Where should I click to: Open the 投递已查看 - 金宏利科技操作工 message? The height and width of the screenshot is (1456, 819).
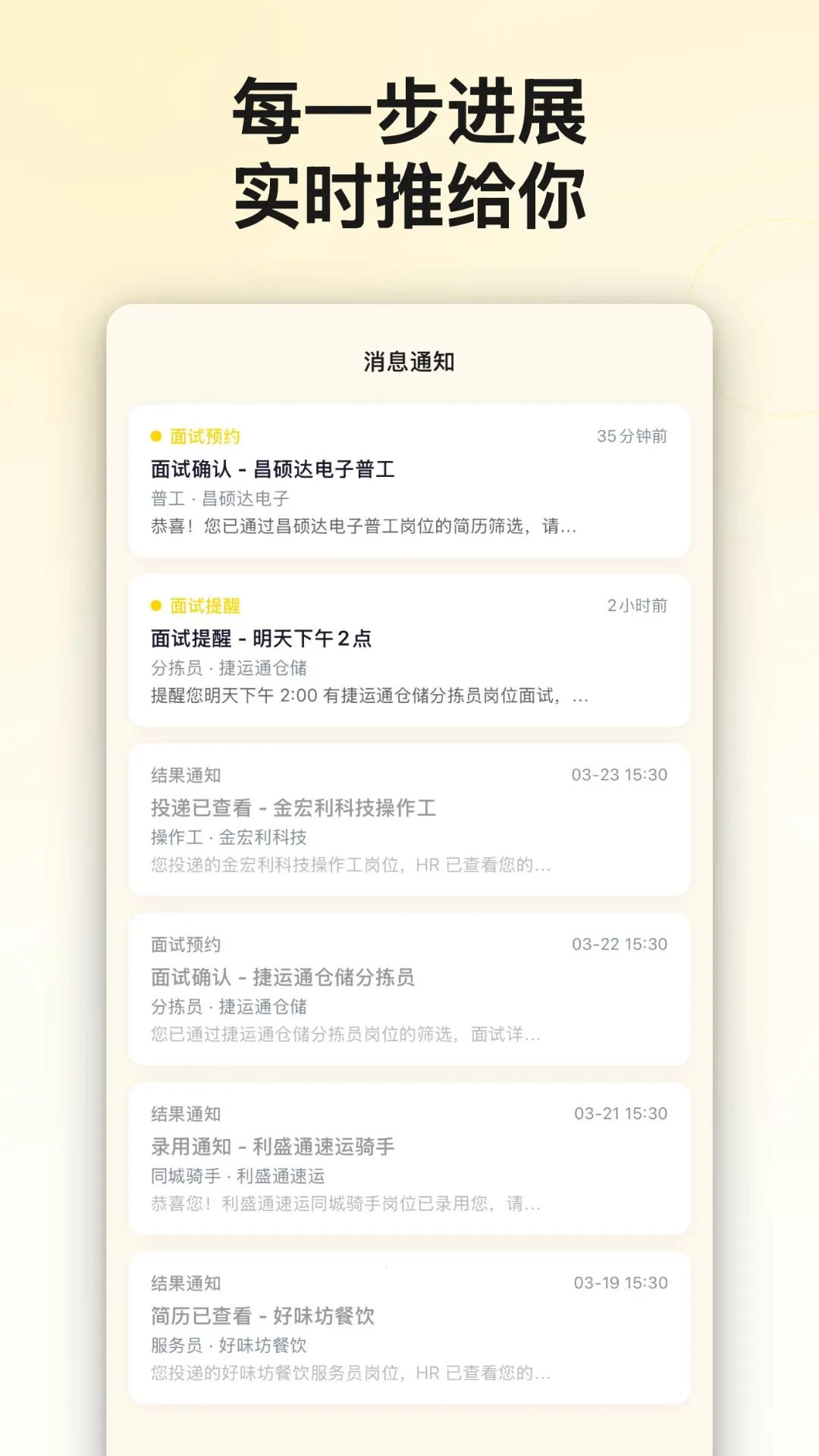[x=294, y=808]
